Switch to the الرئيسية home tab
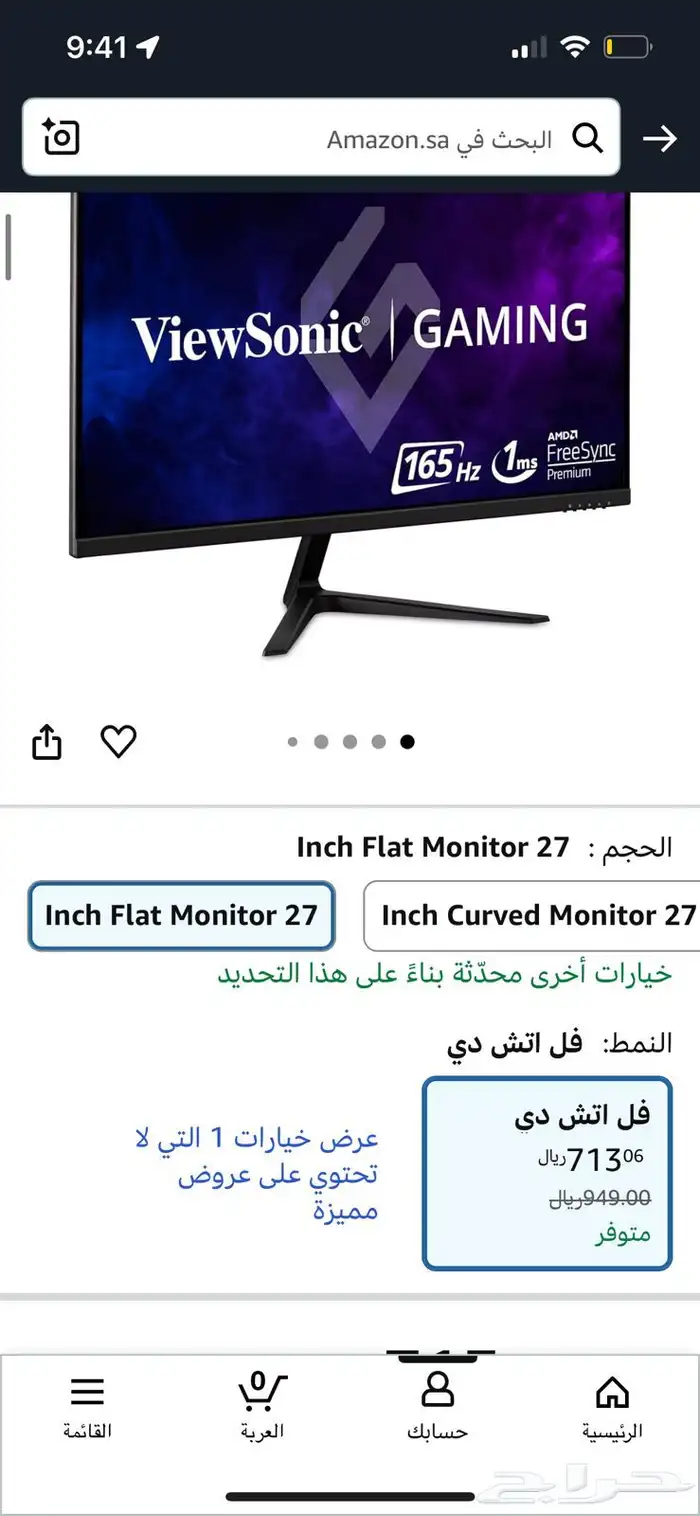The image size is (700, 1516). pos(612,1405)
